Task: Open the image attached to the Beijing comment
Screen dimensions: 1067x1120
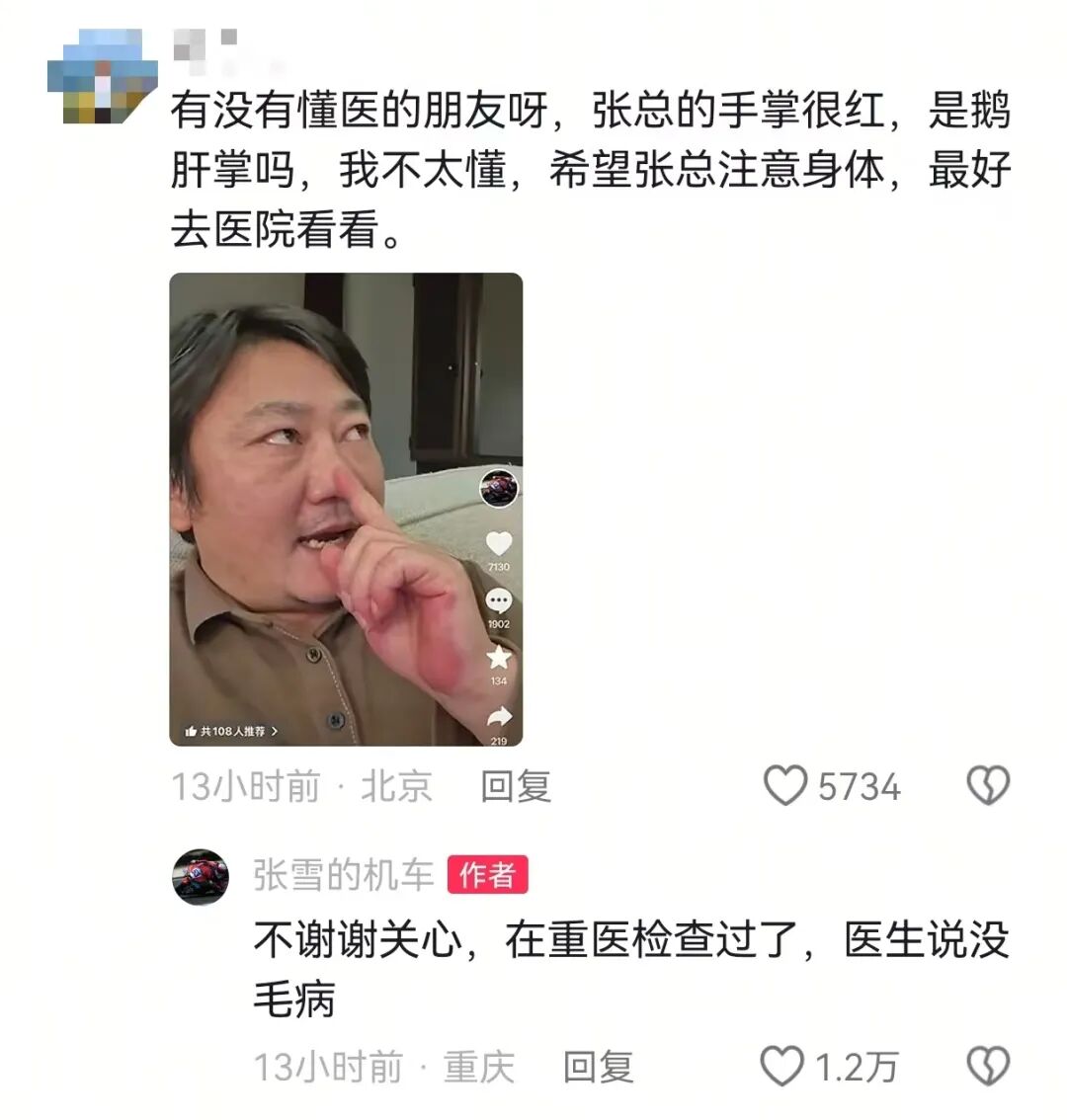Action: coord(346,509)
